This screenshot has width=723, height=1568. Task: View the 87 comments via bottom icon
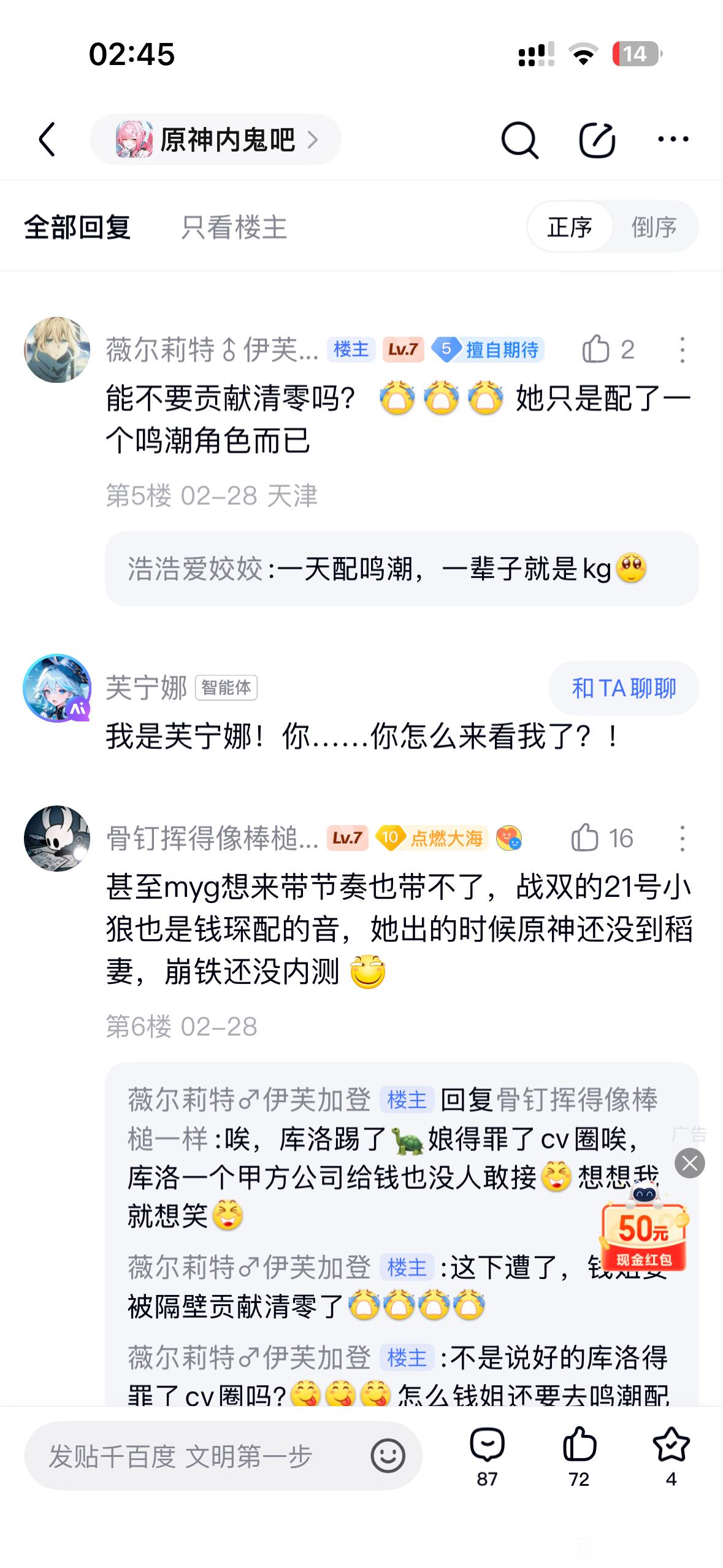(x=487, y=1455)
